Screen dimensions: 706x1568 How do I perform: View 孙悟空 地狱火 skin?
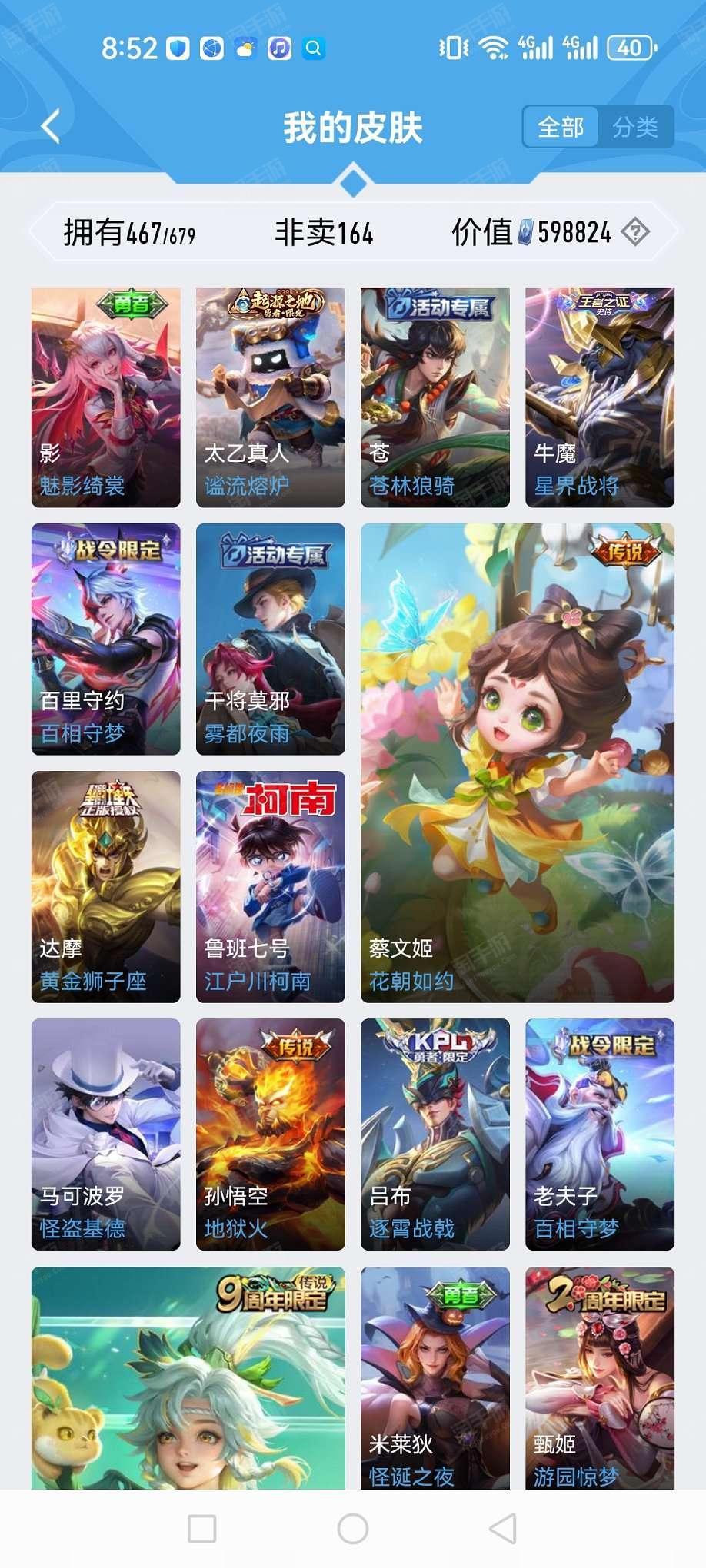[270, 1134]
